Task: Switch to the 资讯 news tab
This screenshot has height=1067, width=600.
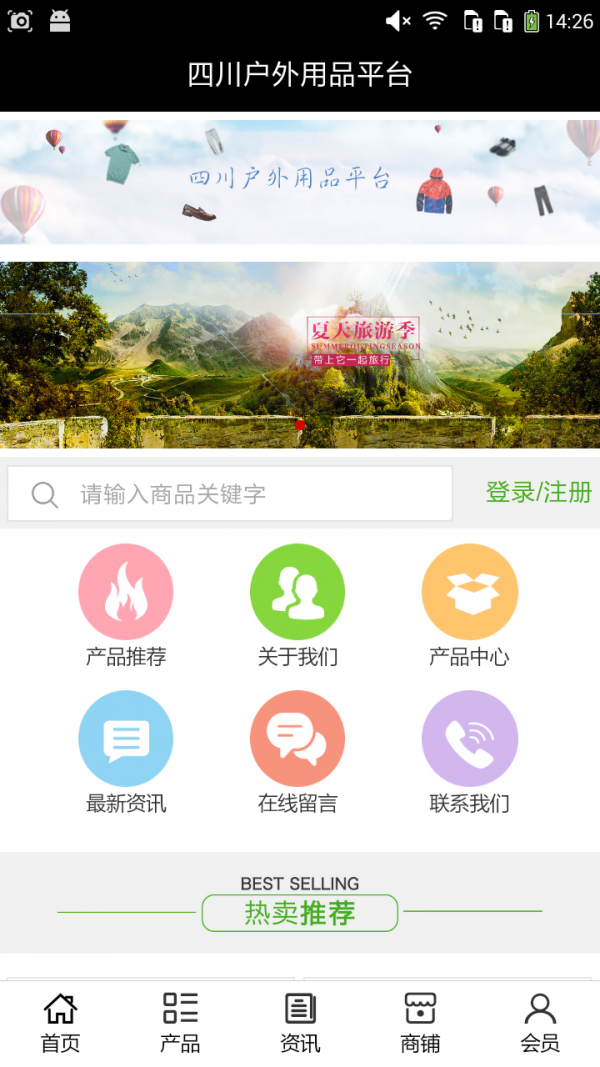Action: tap(300, 1023)
